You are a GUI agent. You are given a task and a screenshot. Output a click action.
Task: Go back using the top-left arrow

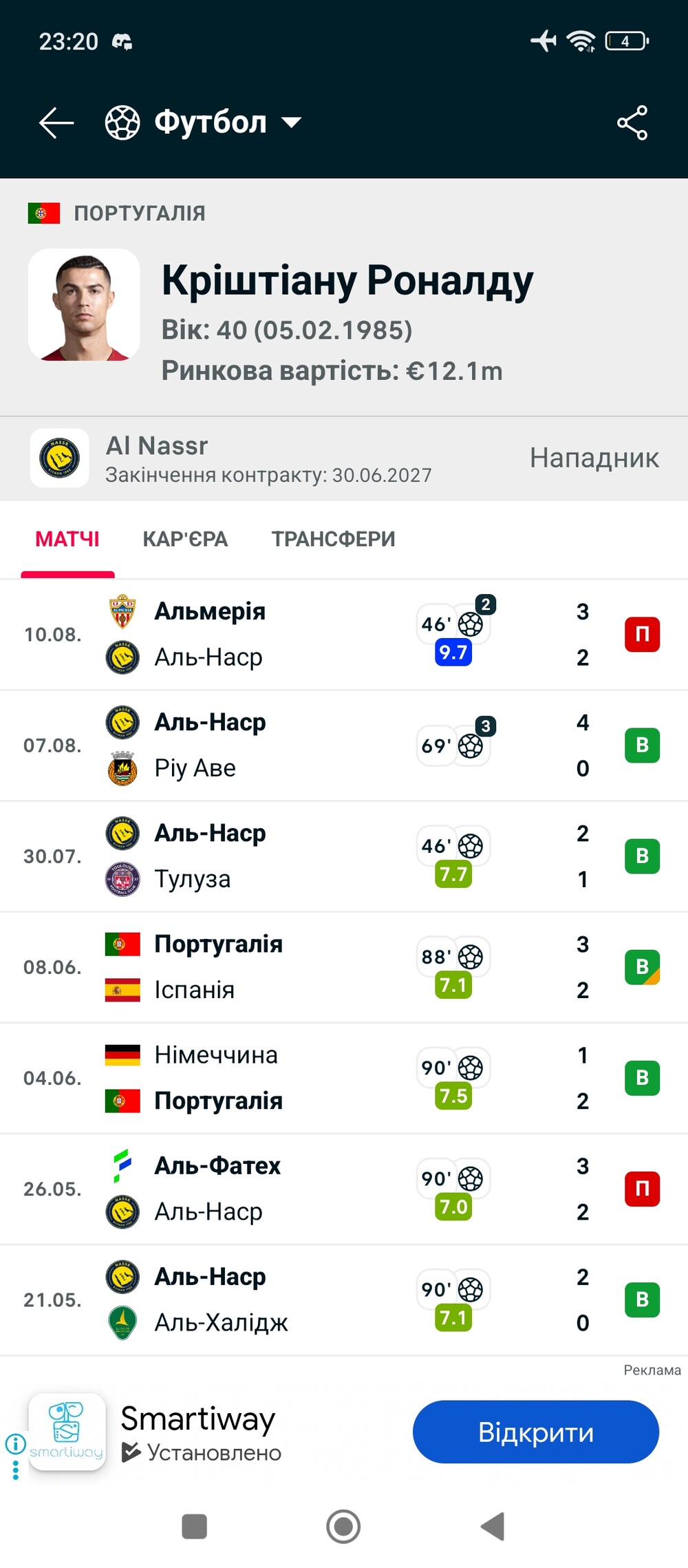56,123
